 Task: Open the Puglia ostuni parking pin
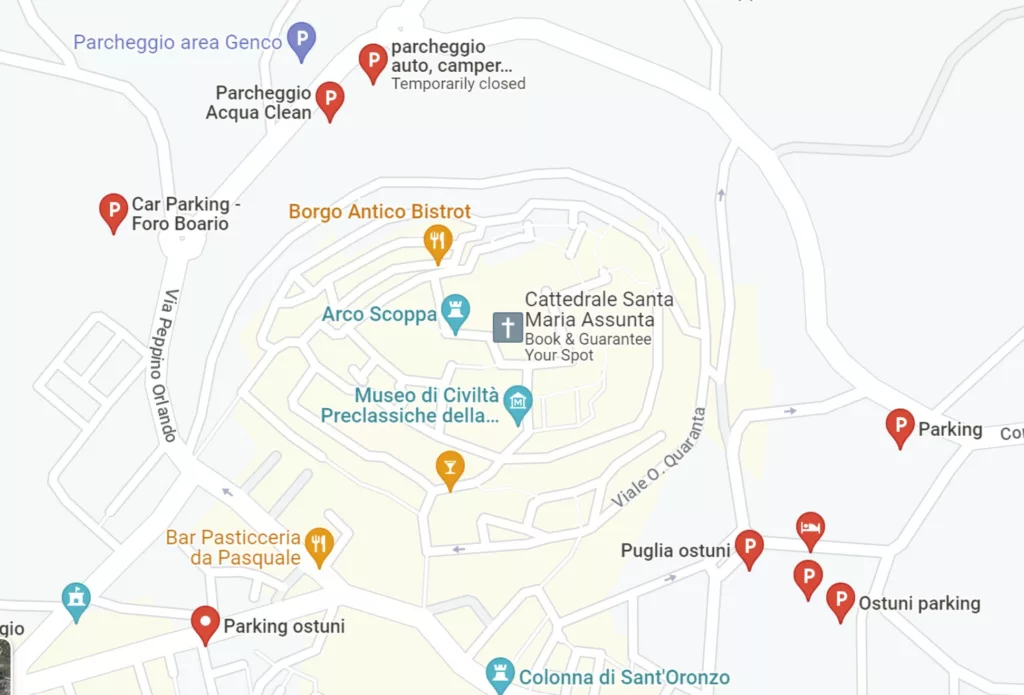pyautogui.click(x=749, y=547)
